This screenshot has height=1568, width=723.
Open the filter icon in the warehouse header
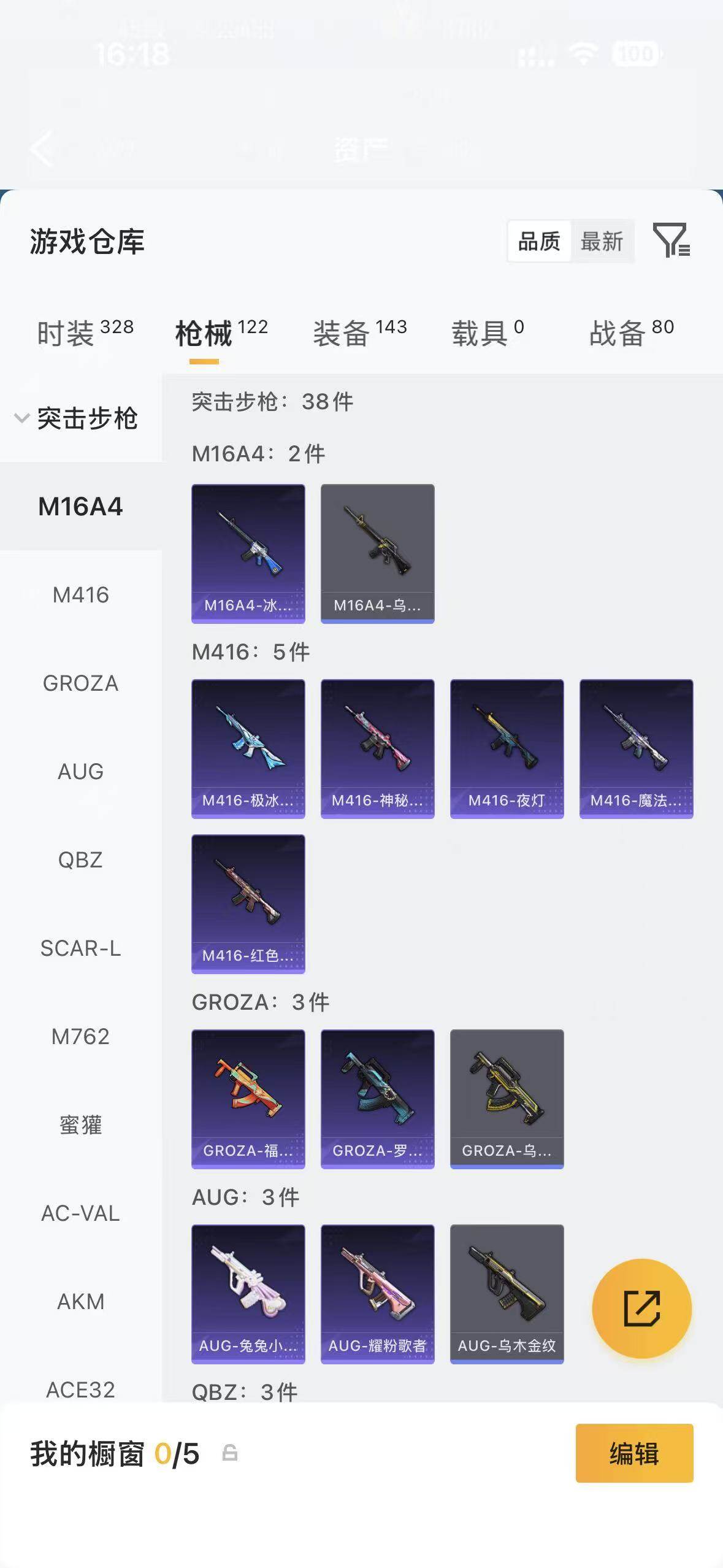coord(671,240)
